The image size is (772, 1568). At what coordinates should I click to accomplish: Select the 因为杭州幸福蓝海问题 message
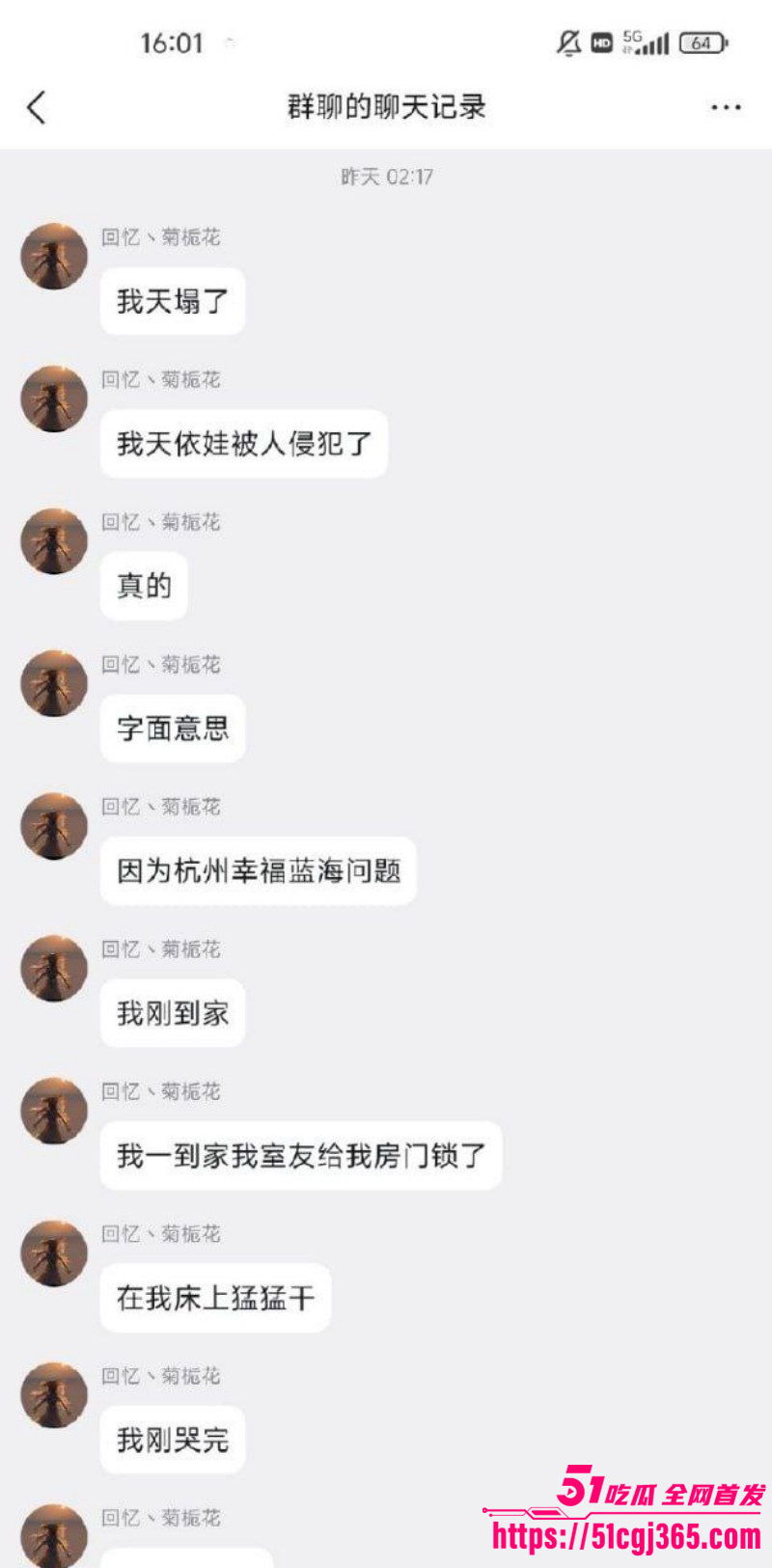coord(259,870)
